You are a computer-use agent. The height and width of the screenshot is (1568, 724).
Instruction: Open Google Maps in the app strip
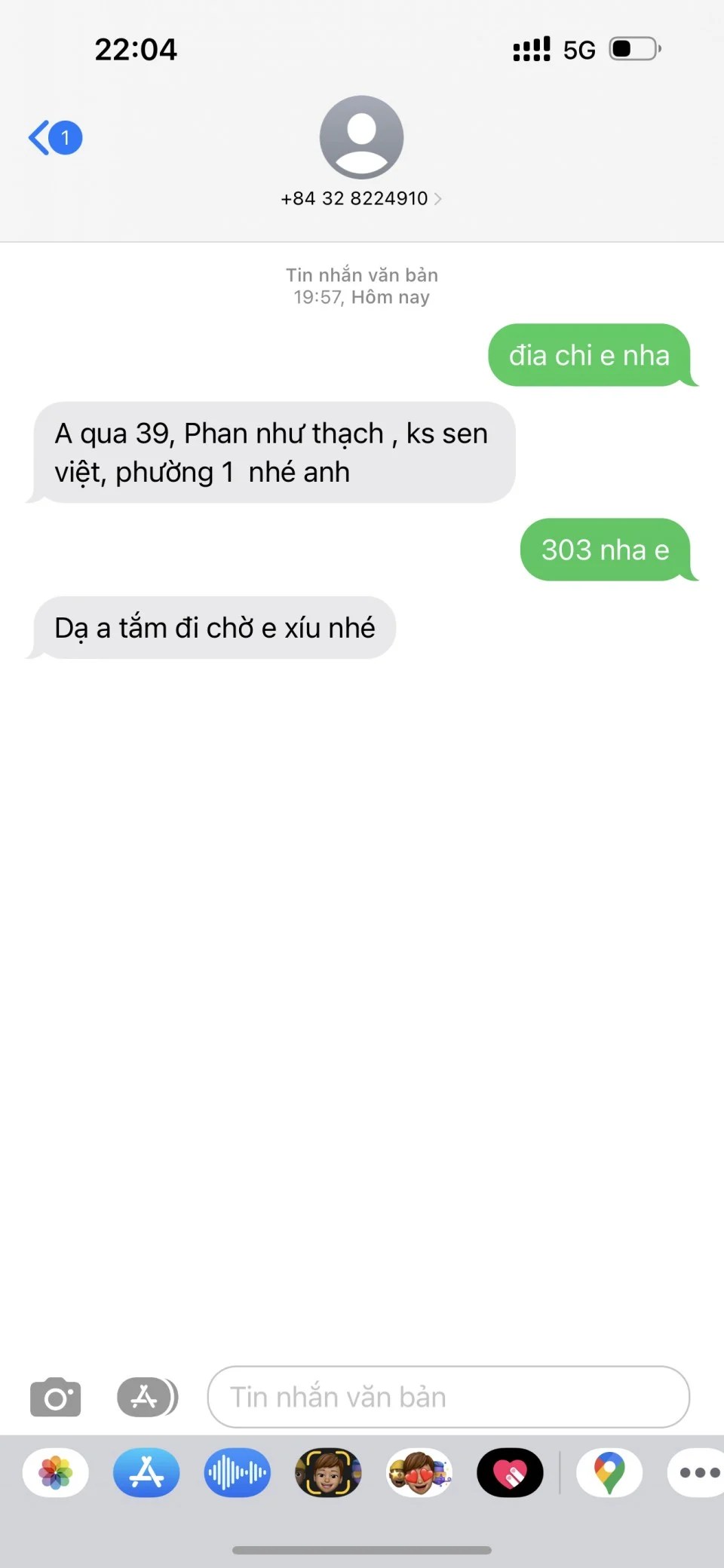[x=609, y=1472]
